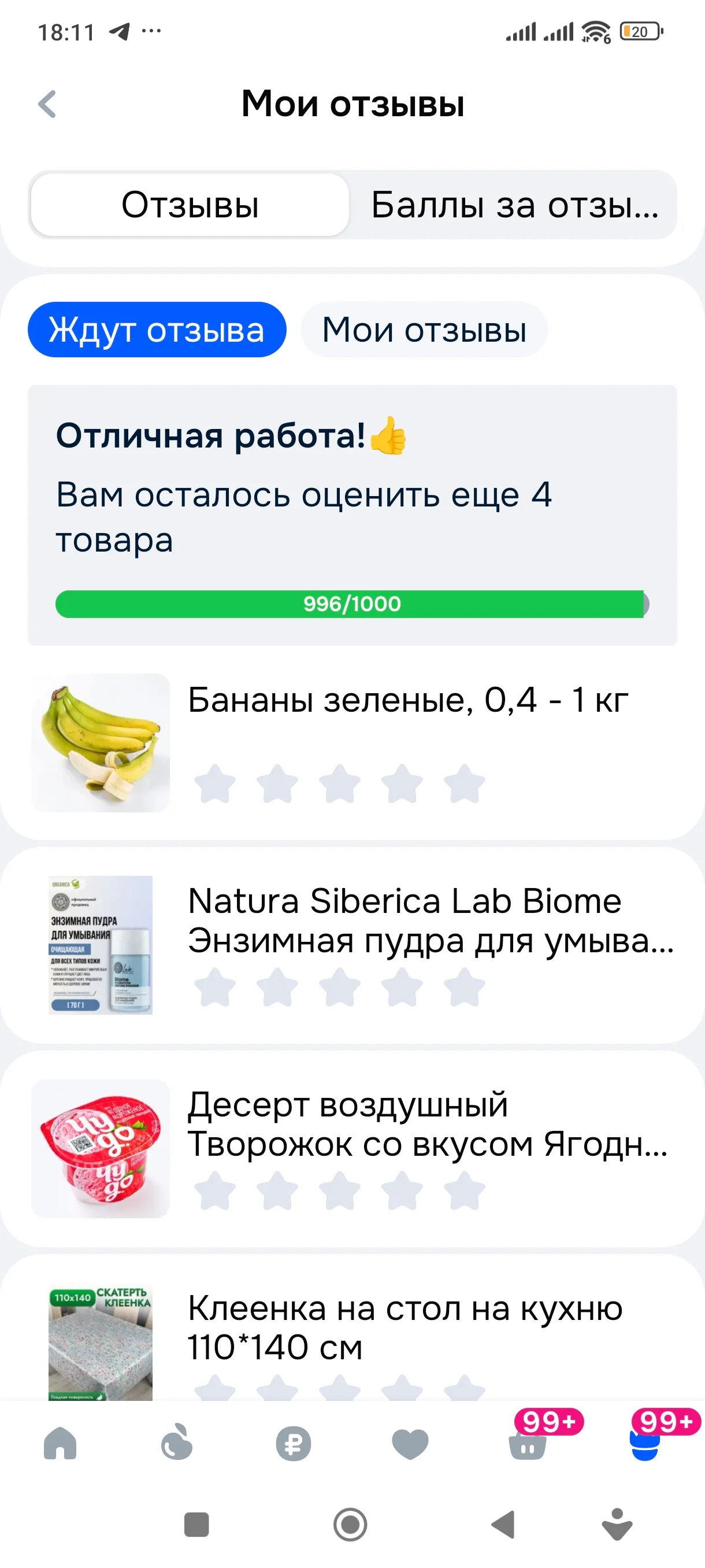Open Бананы зеленые product for review
The height and width of the screenshot is (1568, 705).
click(x=407, y=700)
